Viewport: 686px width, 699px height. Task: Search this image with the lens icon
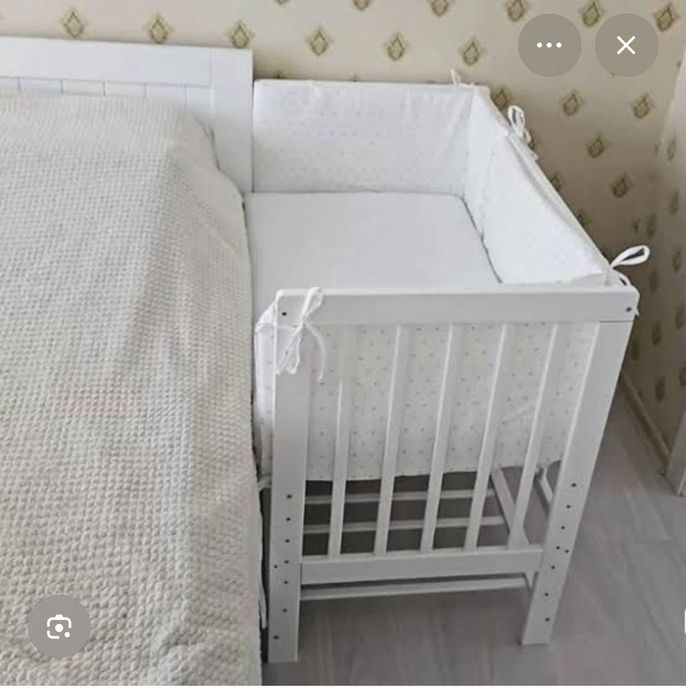coord(58,627)
